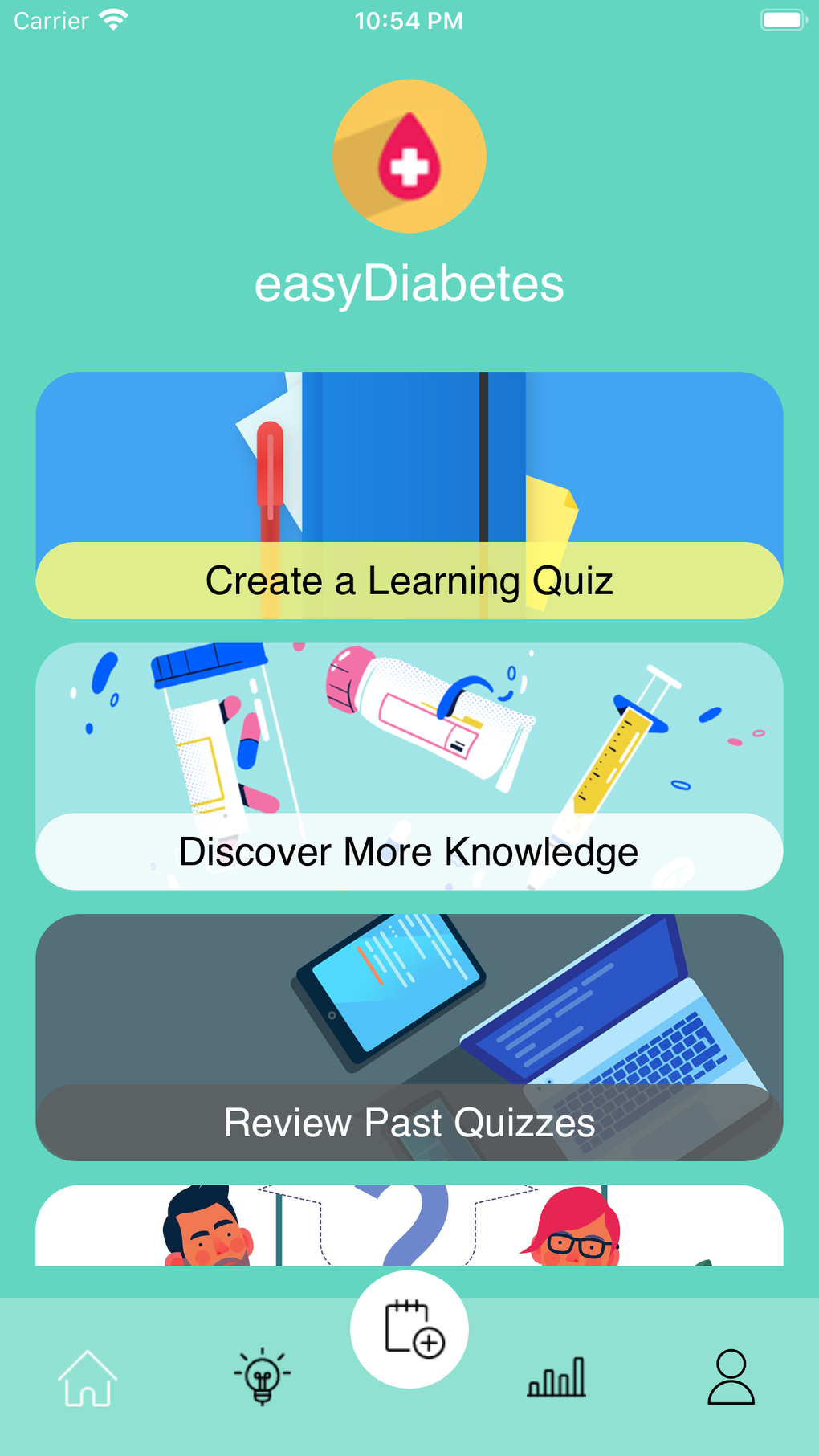This screenshot has width=819, height=1456.
Task: Switch to the bar chart statistics tab
Action: point(556,1377)
